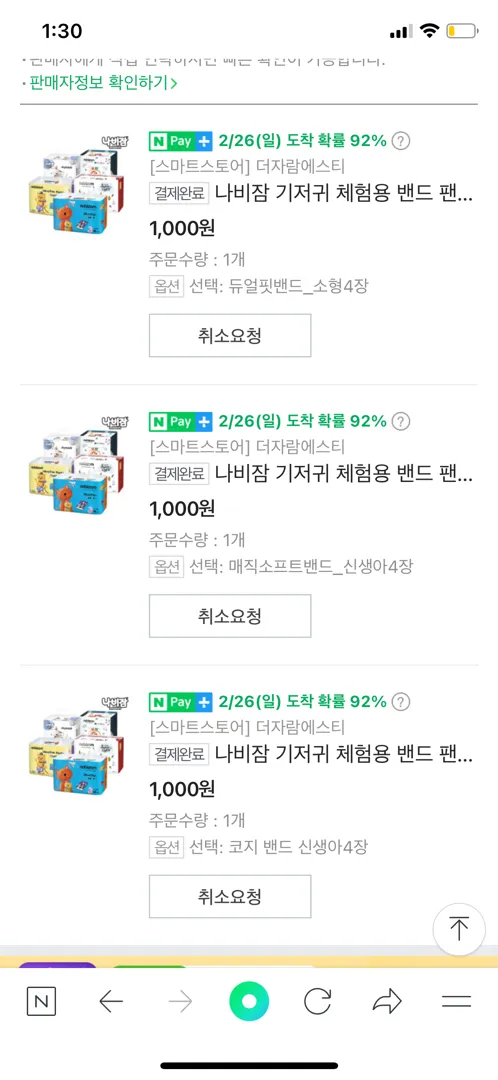
Task: Open Naver home N button
Action: [x=41, y=1001]
